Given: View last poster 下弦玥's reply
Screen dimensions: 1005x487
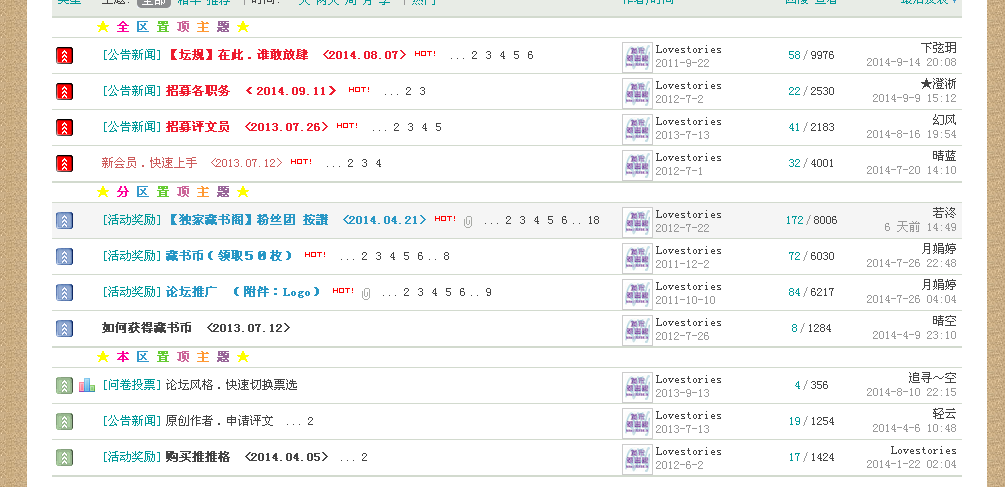Looking at the screenshot, I should pos(938,48).
